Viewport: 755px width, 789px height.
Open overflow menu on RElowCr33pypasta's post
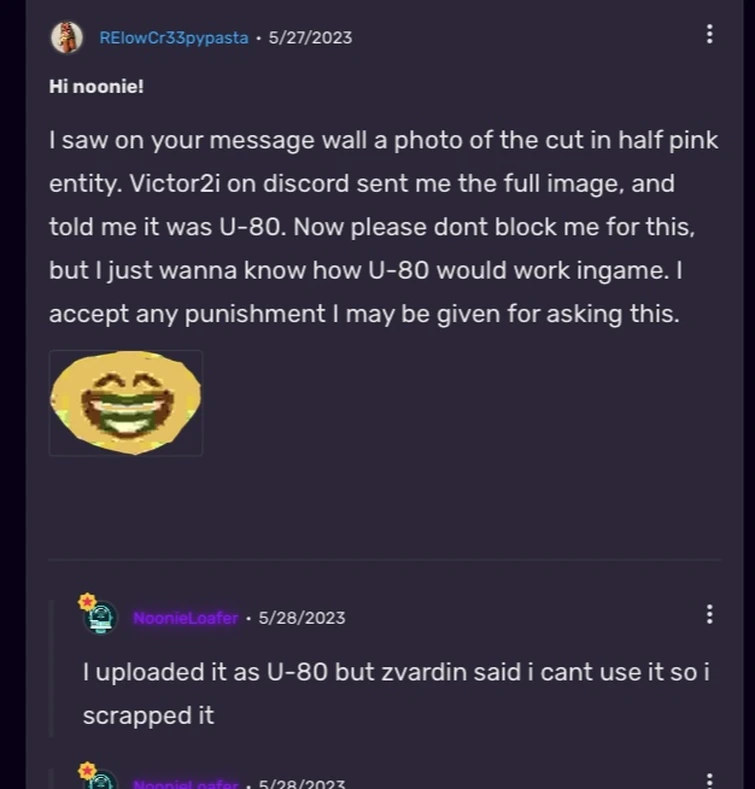(709, 34)
